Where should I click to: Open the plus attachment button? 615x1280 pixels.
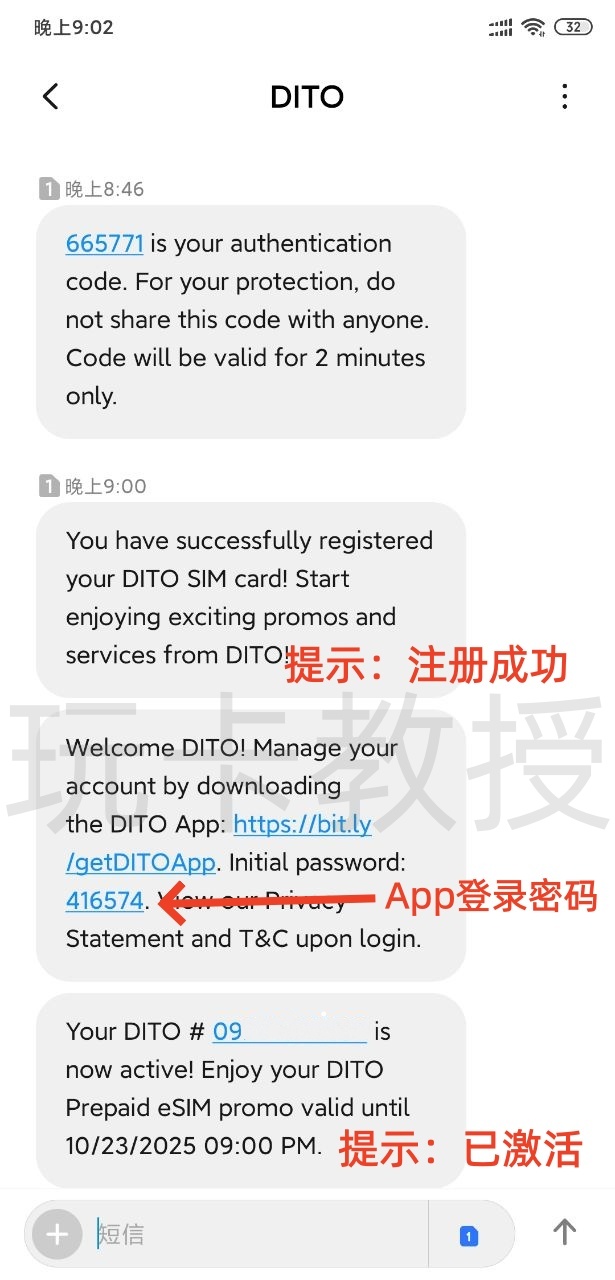click(x=57, y=1235)
